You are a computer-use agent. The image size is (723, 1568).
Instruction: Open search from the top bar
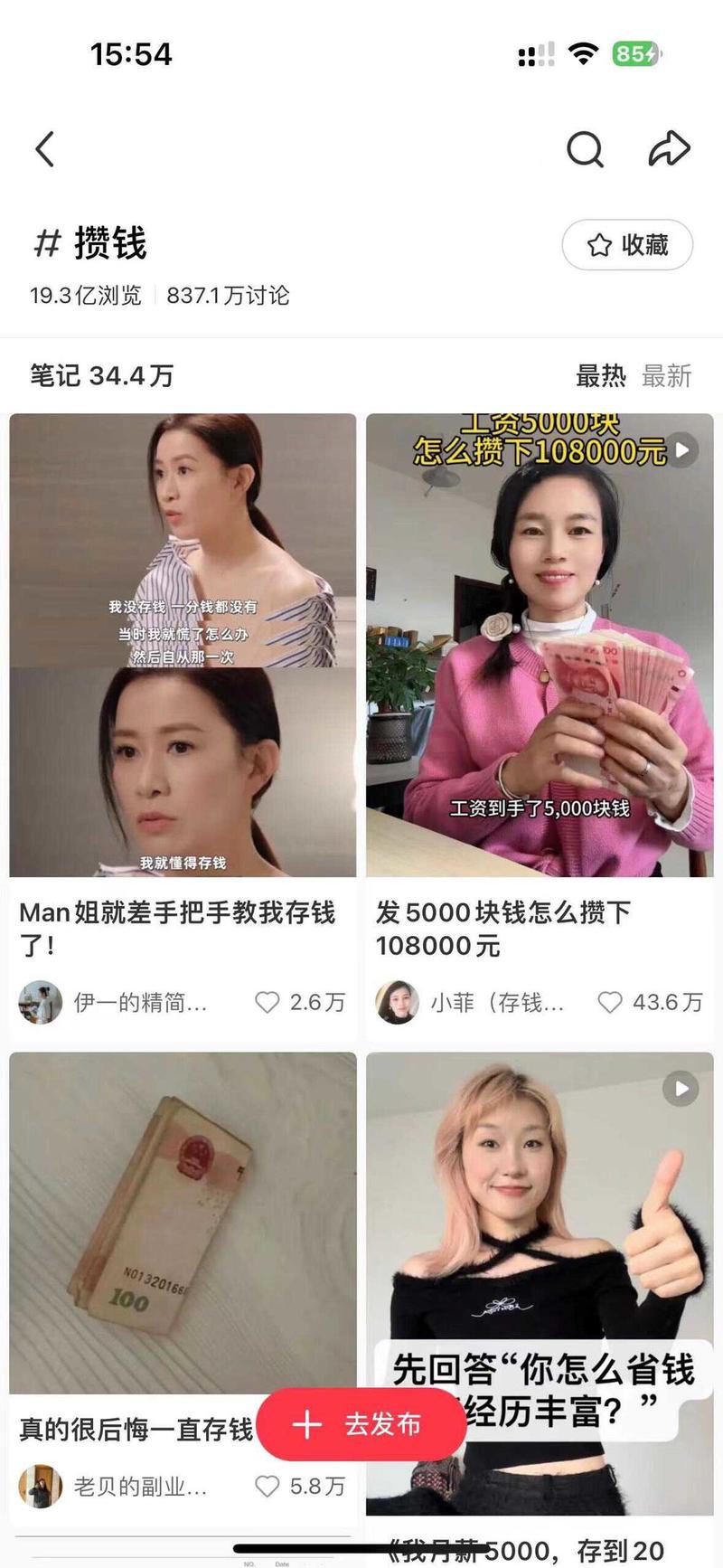click(x=585, y=149)
